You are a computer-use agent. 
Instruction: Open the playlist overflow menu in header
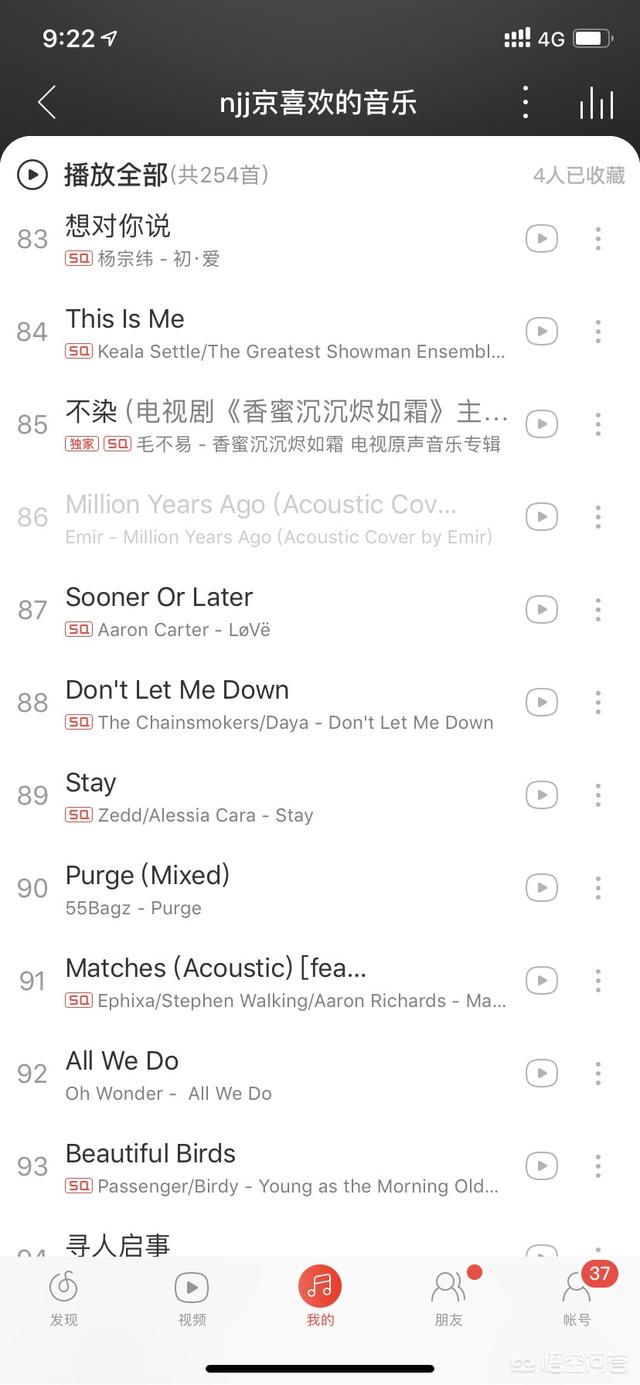pos(525,102)
